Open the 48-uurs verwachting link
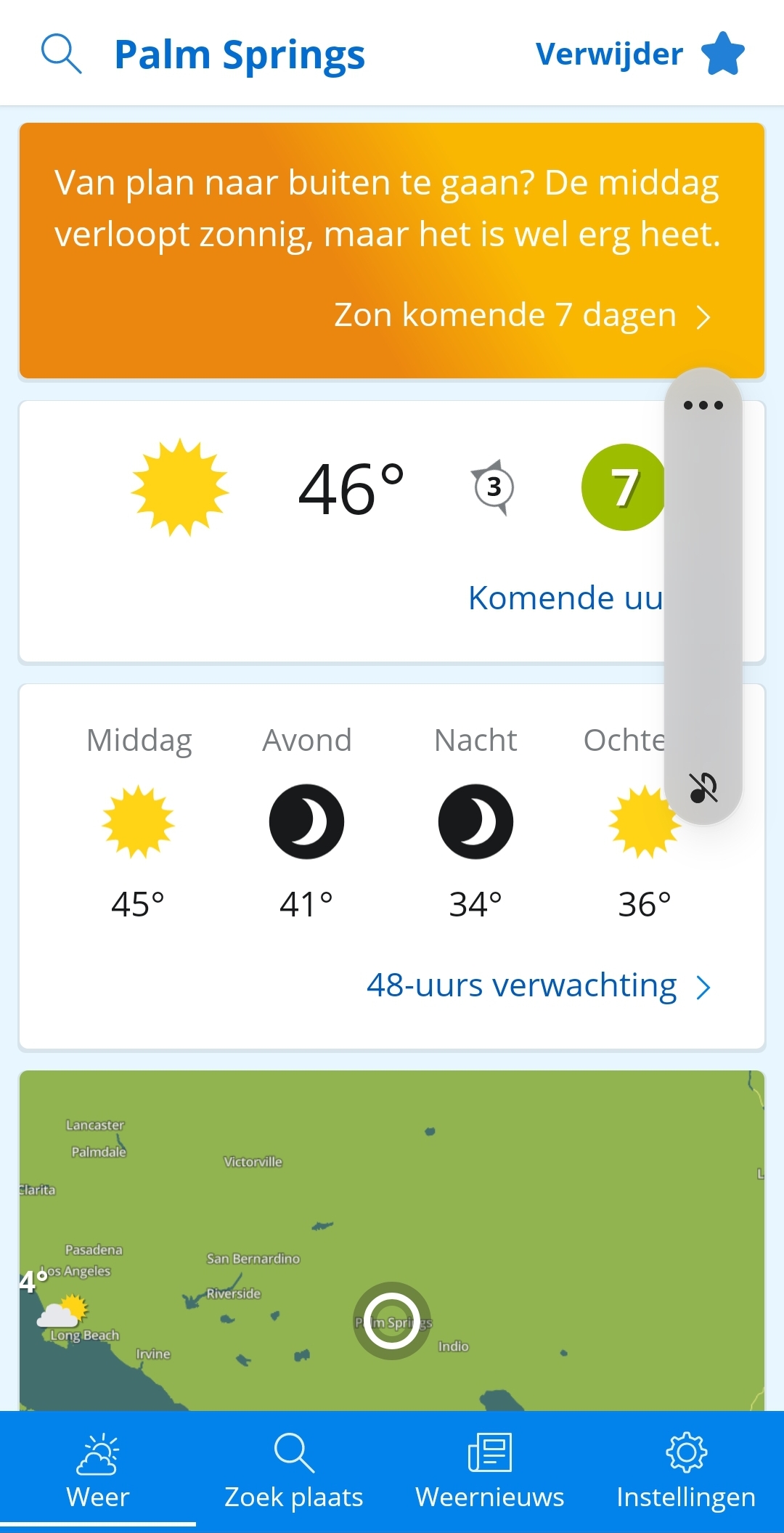The image size is (784, 1533). point(539,986)
